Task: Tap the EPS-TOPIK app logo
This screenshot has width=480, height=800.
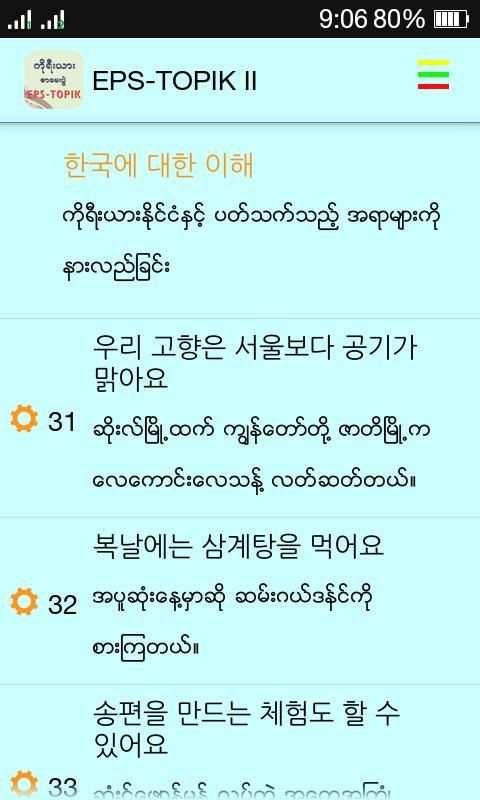Action: point(53,80)
